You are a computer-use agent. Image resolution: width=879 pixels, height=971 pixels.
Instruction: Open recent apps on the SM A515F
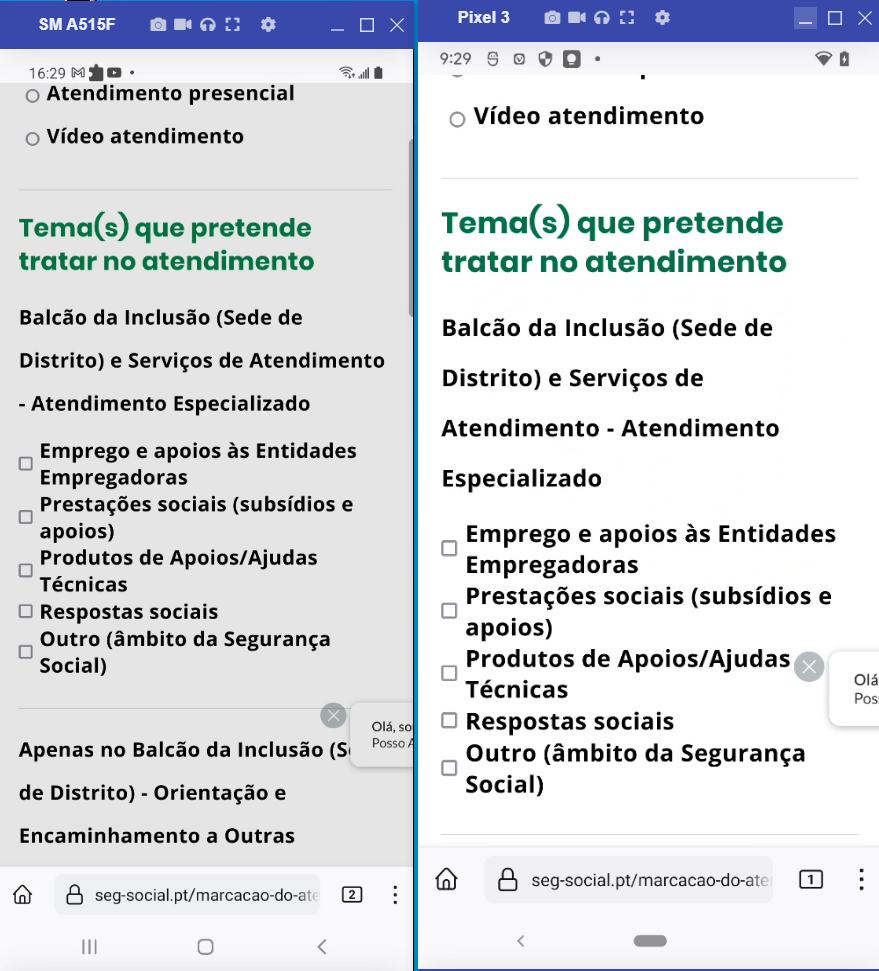(x=88, y=946)
